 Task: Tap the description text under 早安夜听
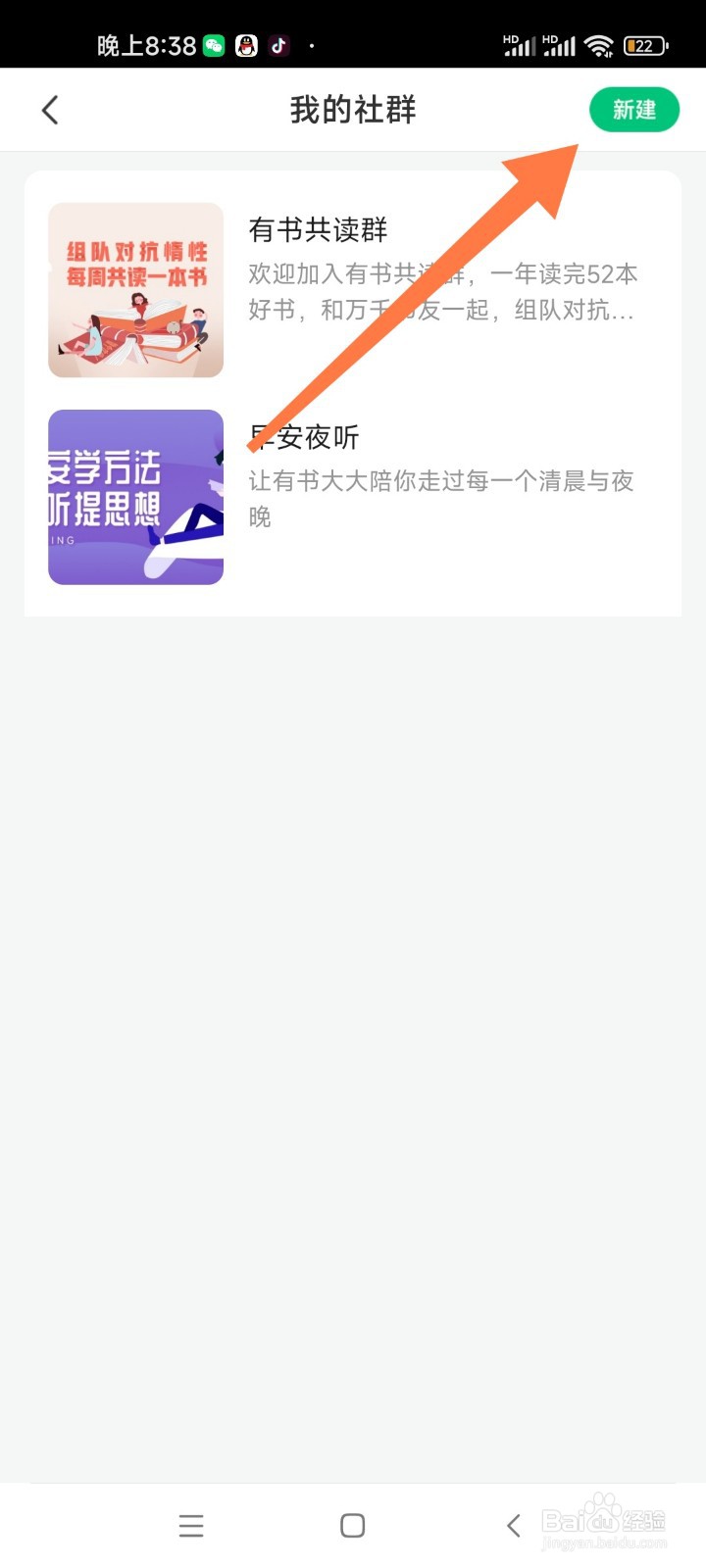[441, 498]
